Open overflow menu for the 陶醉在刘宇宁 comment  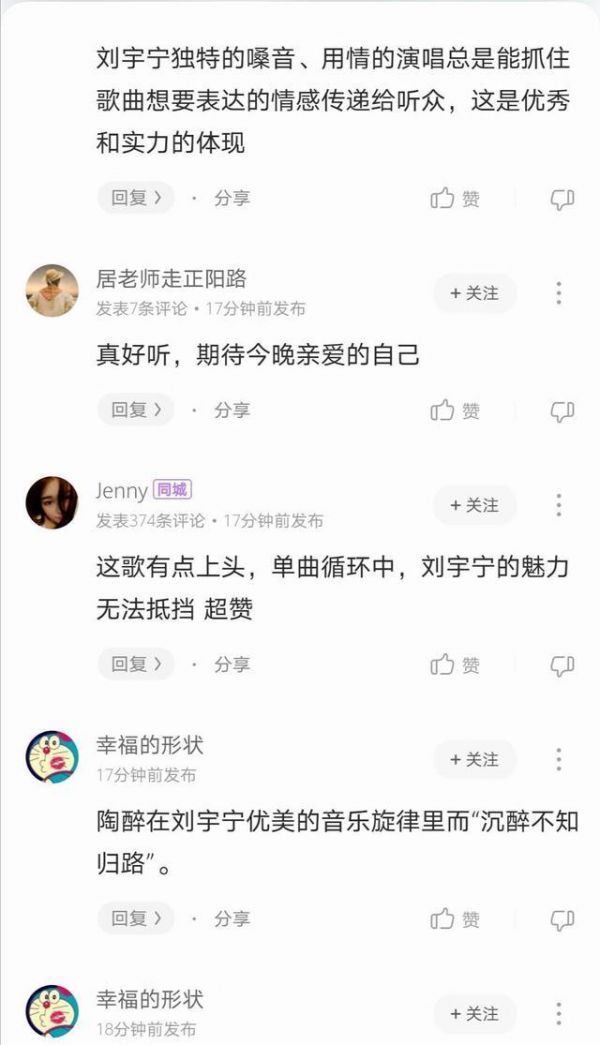pyautogui.click(x=558, y=760)
